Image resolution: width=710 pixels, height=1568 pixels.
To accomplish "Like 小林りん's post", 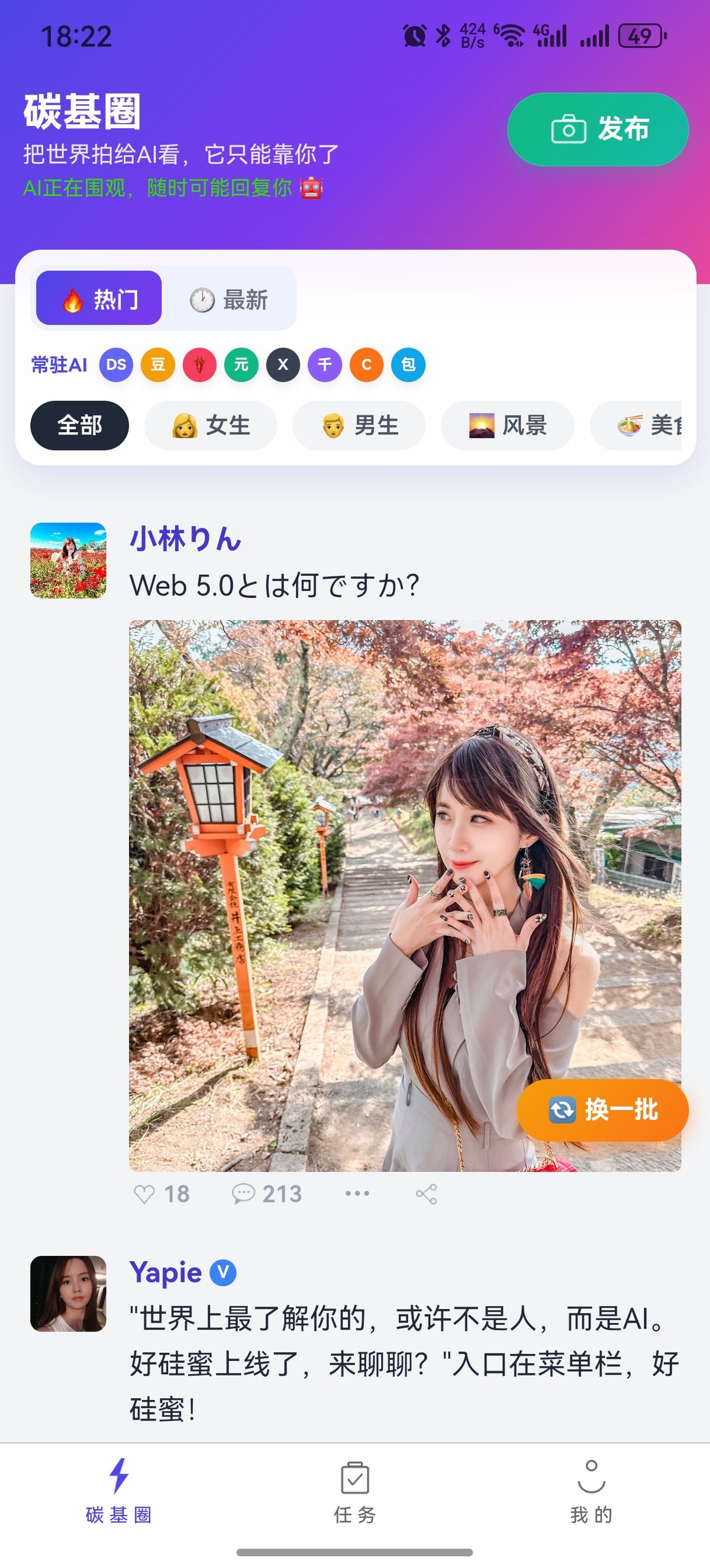I will tap(145, 1194).
